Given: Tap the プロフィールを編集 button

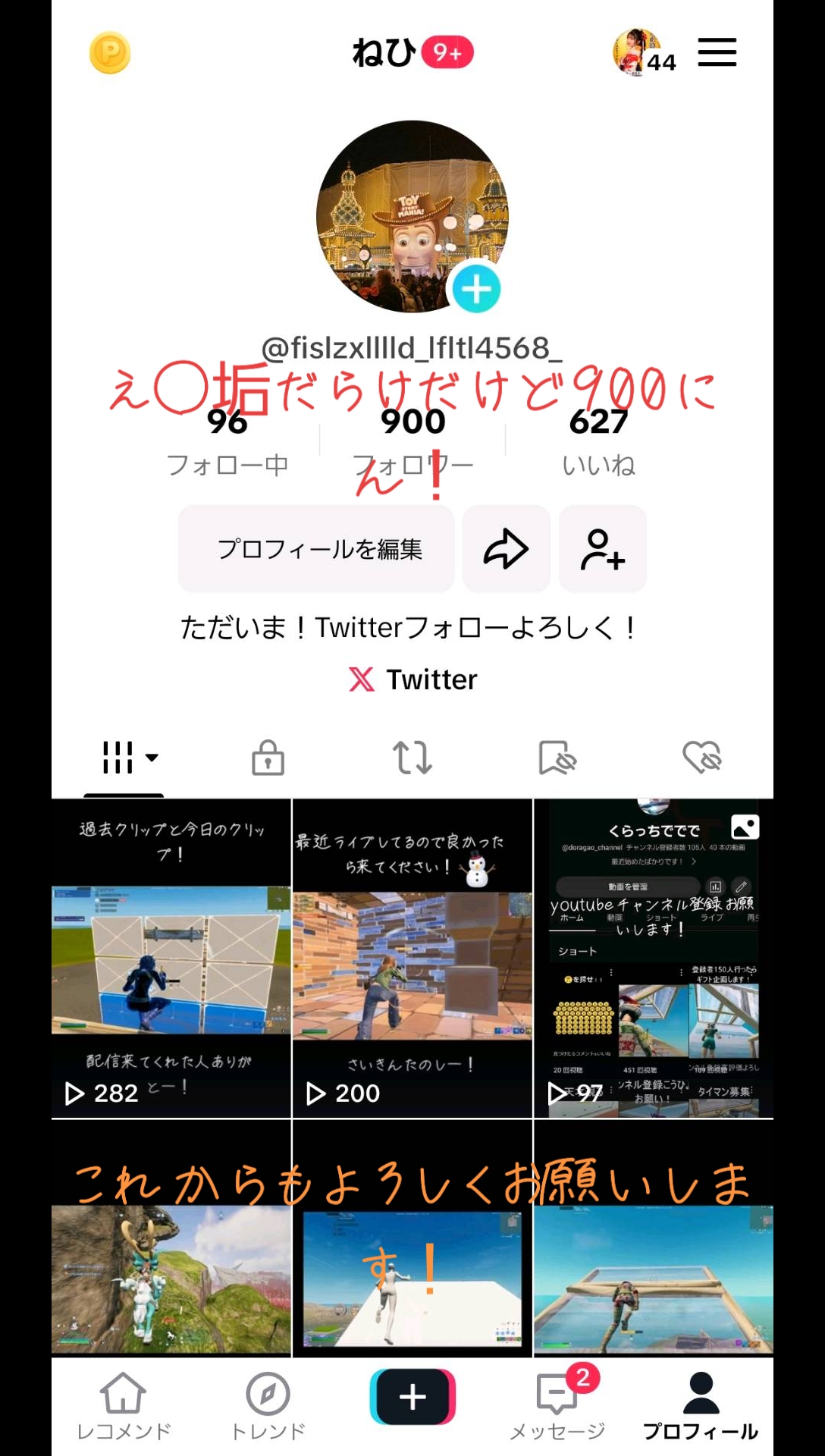Looking at the screenshot, I should (317, 549).
